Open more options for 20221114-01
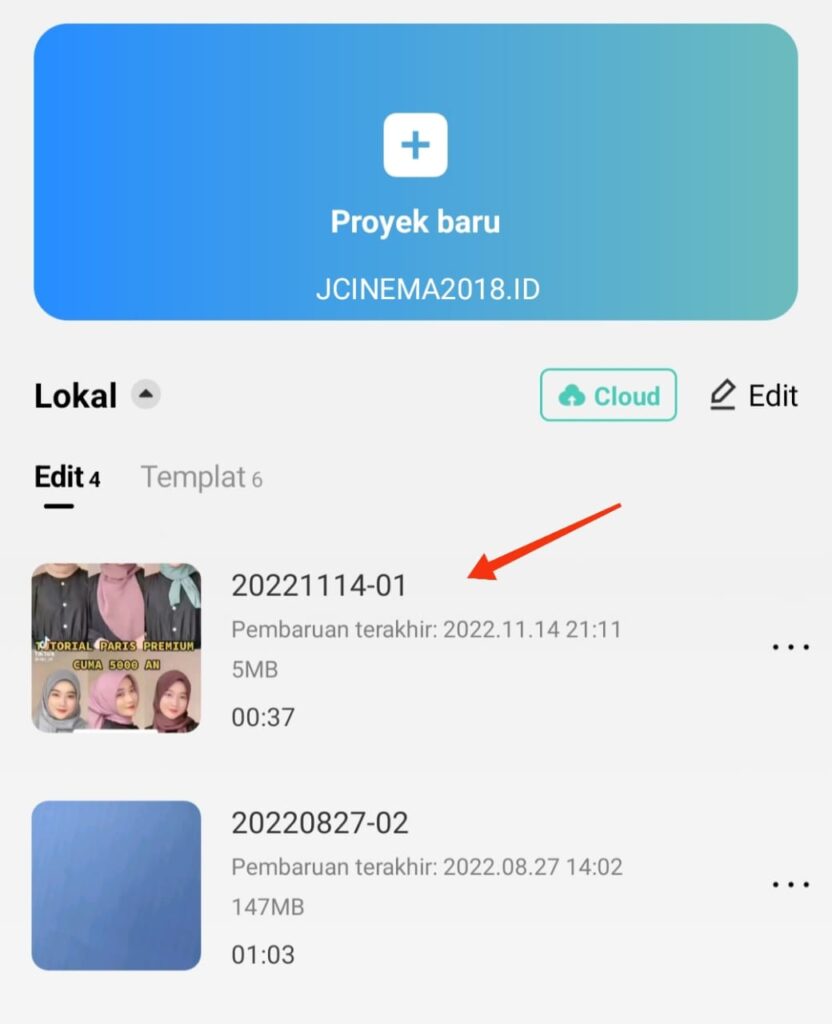Viewport: 832px width, 1024px height. click(790, 647)
